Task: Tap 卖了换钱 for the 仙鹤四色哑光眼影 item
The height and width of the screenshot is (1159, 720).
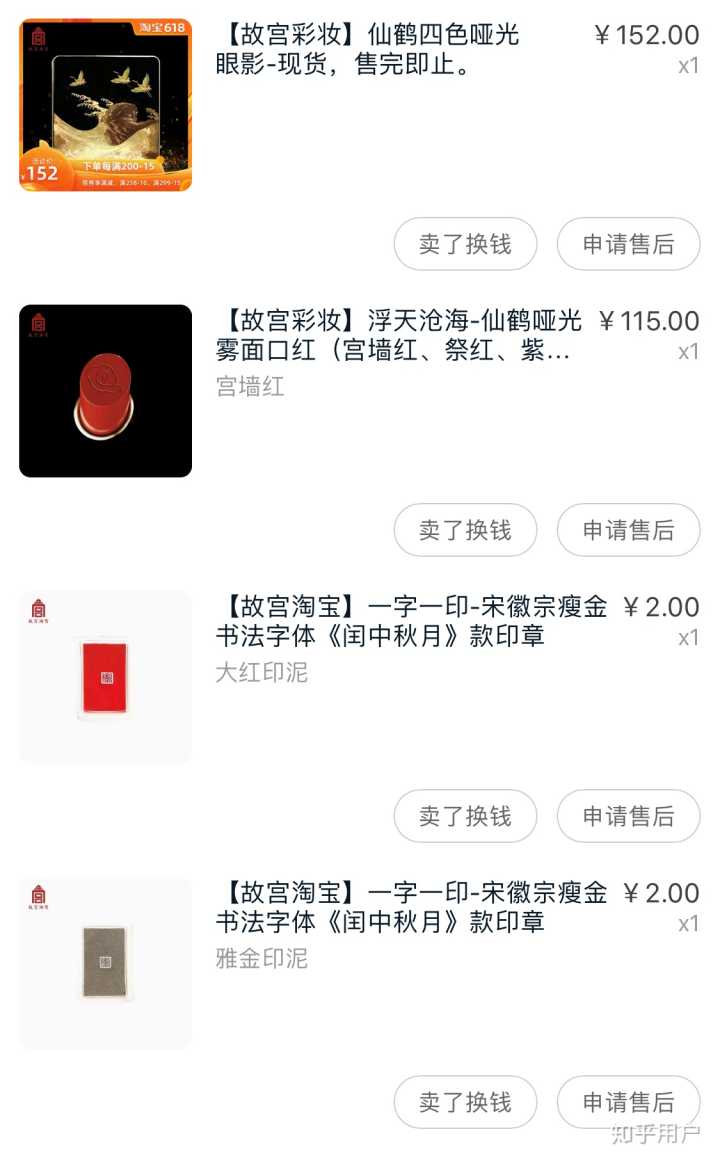Action: 465,244
